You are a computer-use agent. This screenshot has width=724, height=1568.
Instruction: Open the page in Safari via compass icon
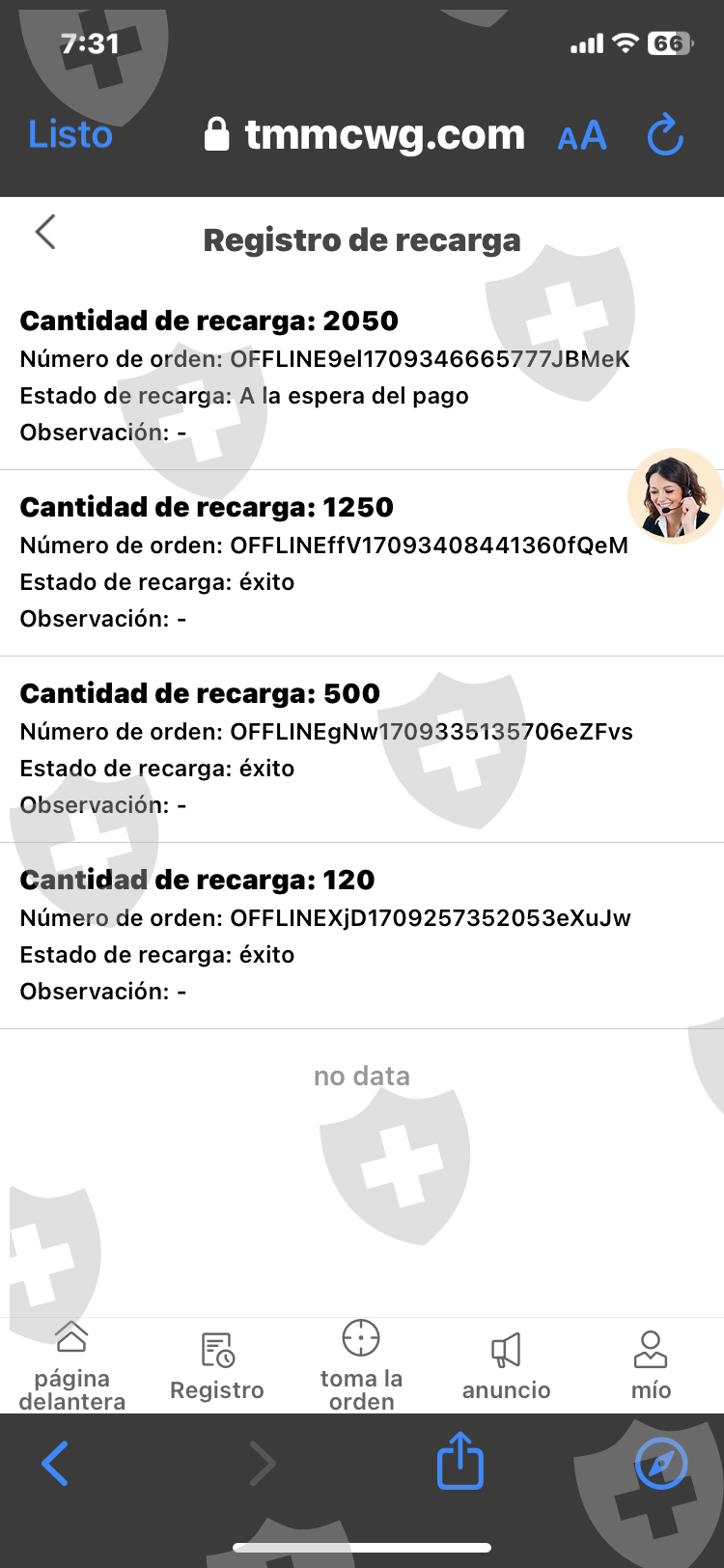point(661,1464)
